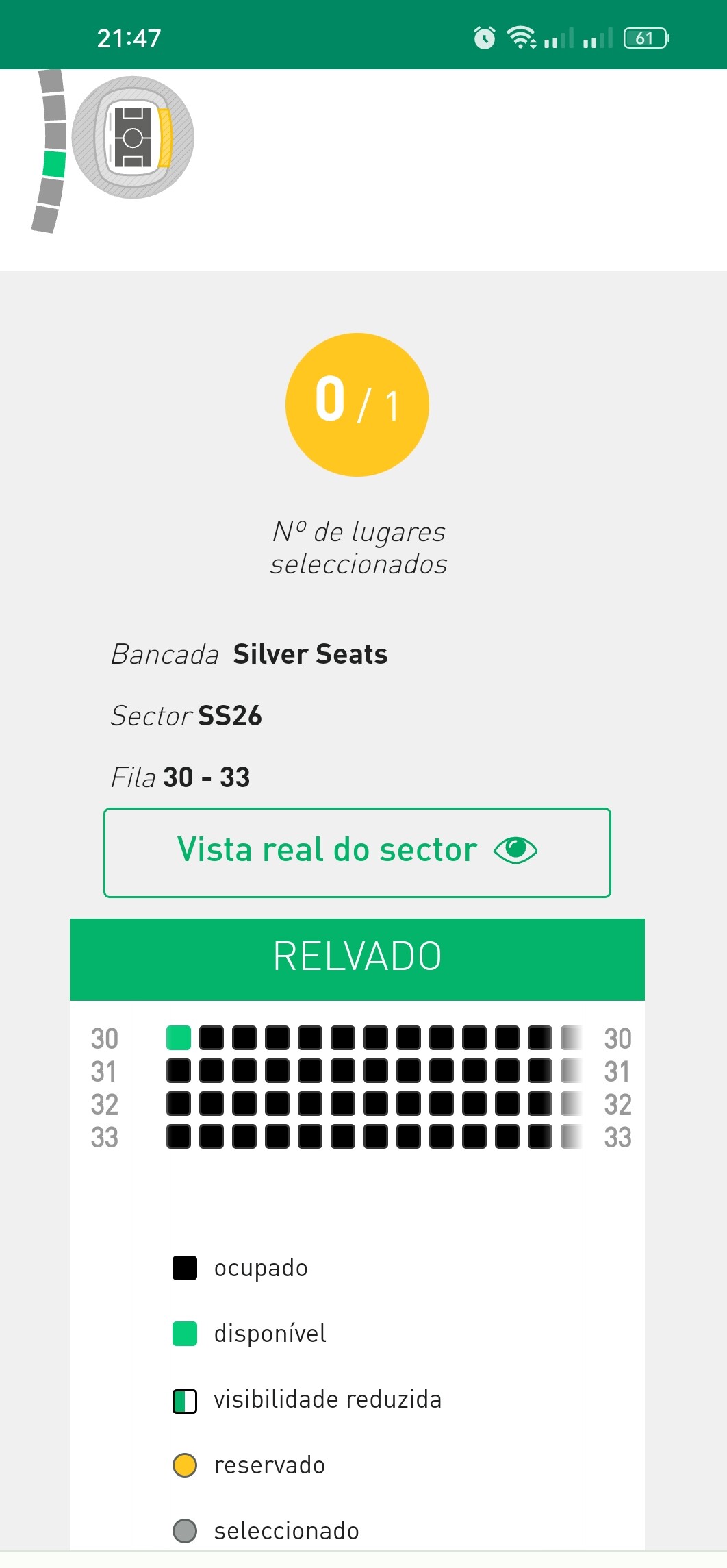Image resolution: width=727 pixels, height=1568 pixels.
Task: Tap the stadium mini-map thumbnail
Action: coord(133,138)
